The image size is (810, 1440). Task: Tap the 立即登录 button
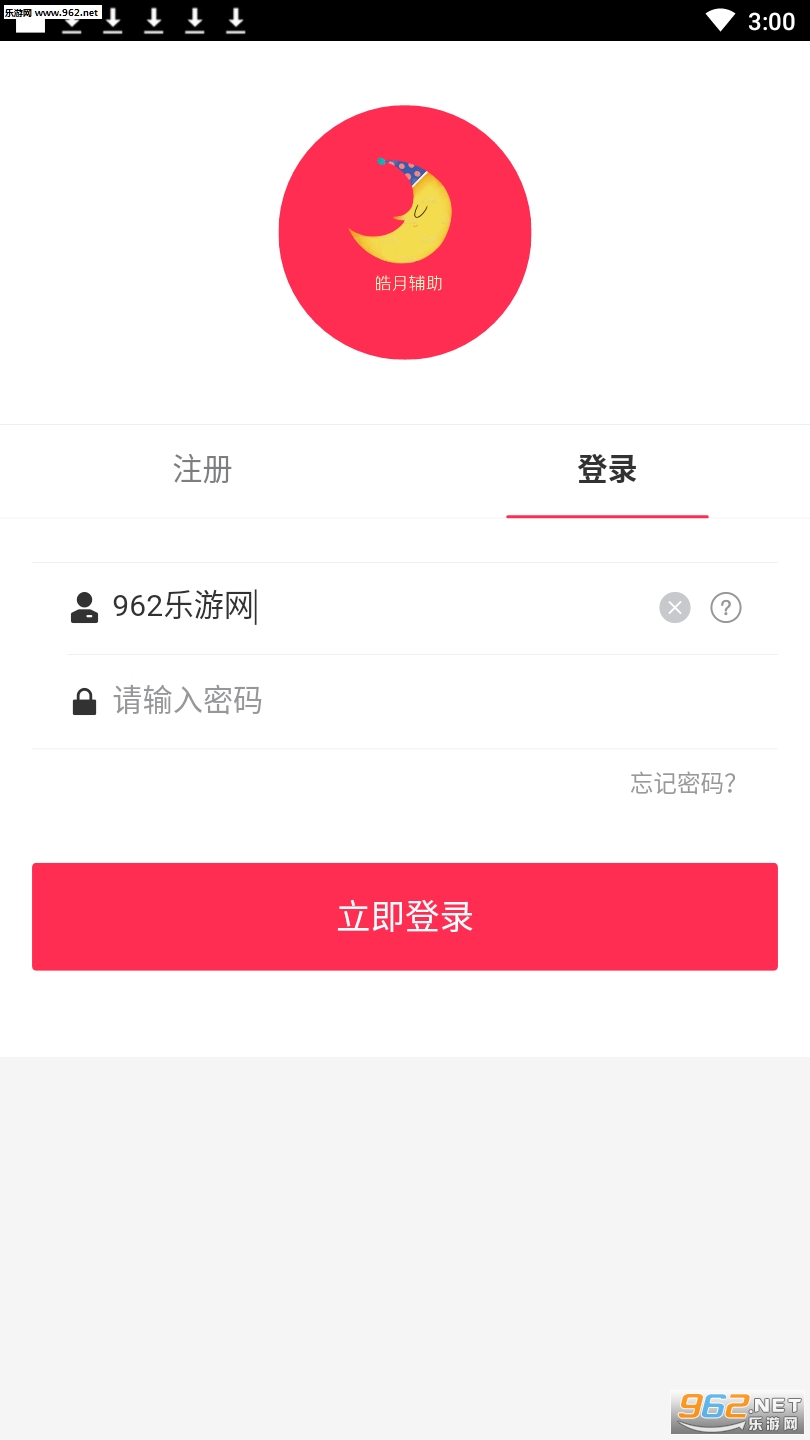tap(405, 916)
